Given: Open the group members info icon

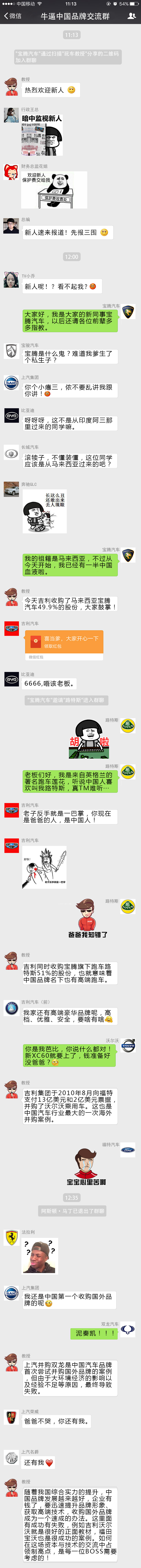Looking at the screenshot, I should click(131, 16).
